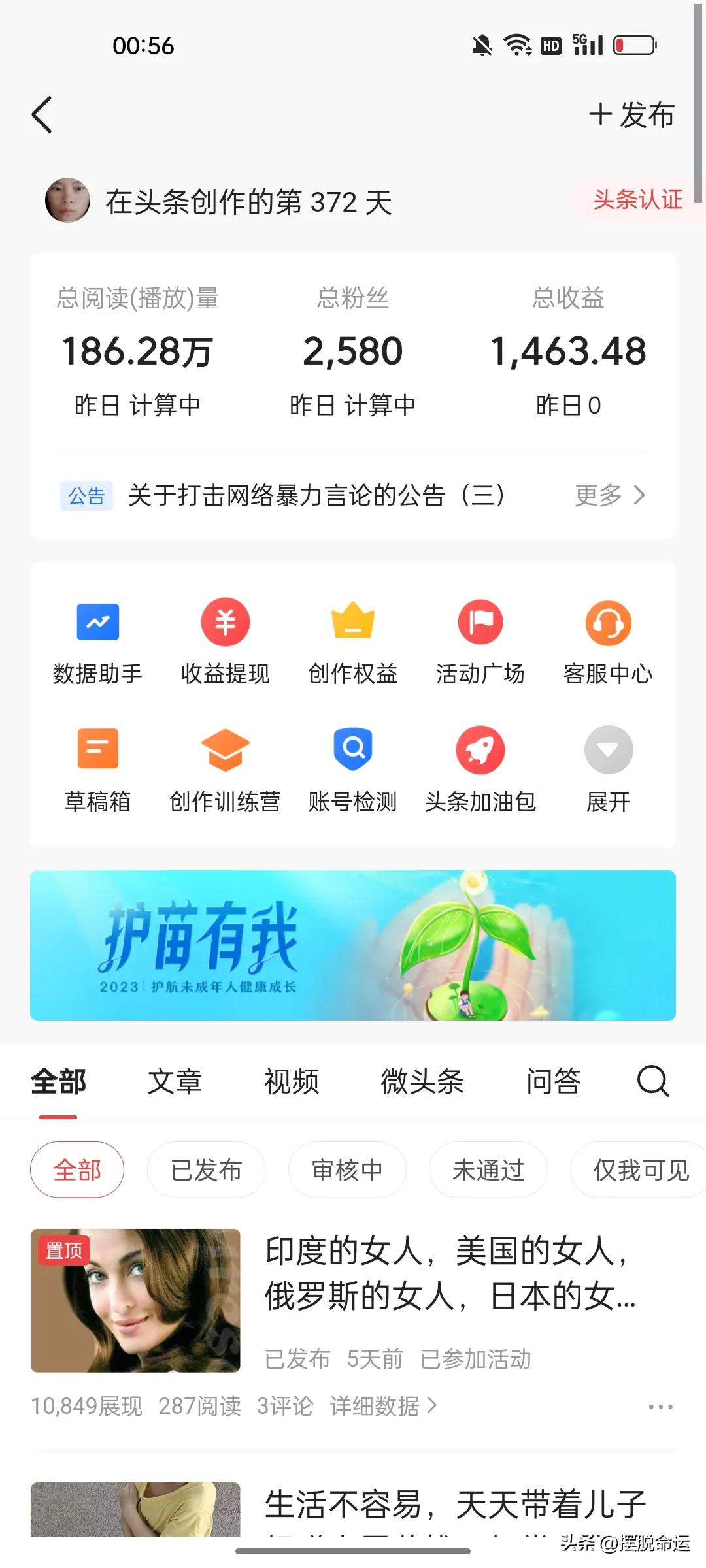Open 更多 announcements chevron
This screenshot has width=706, height=1568.
tap(608, 497)
